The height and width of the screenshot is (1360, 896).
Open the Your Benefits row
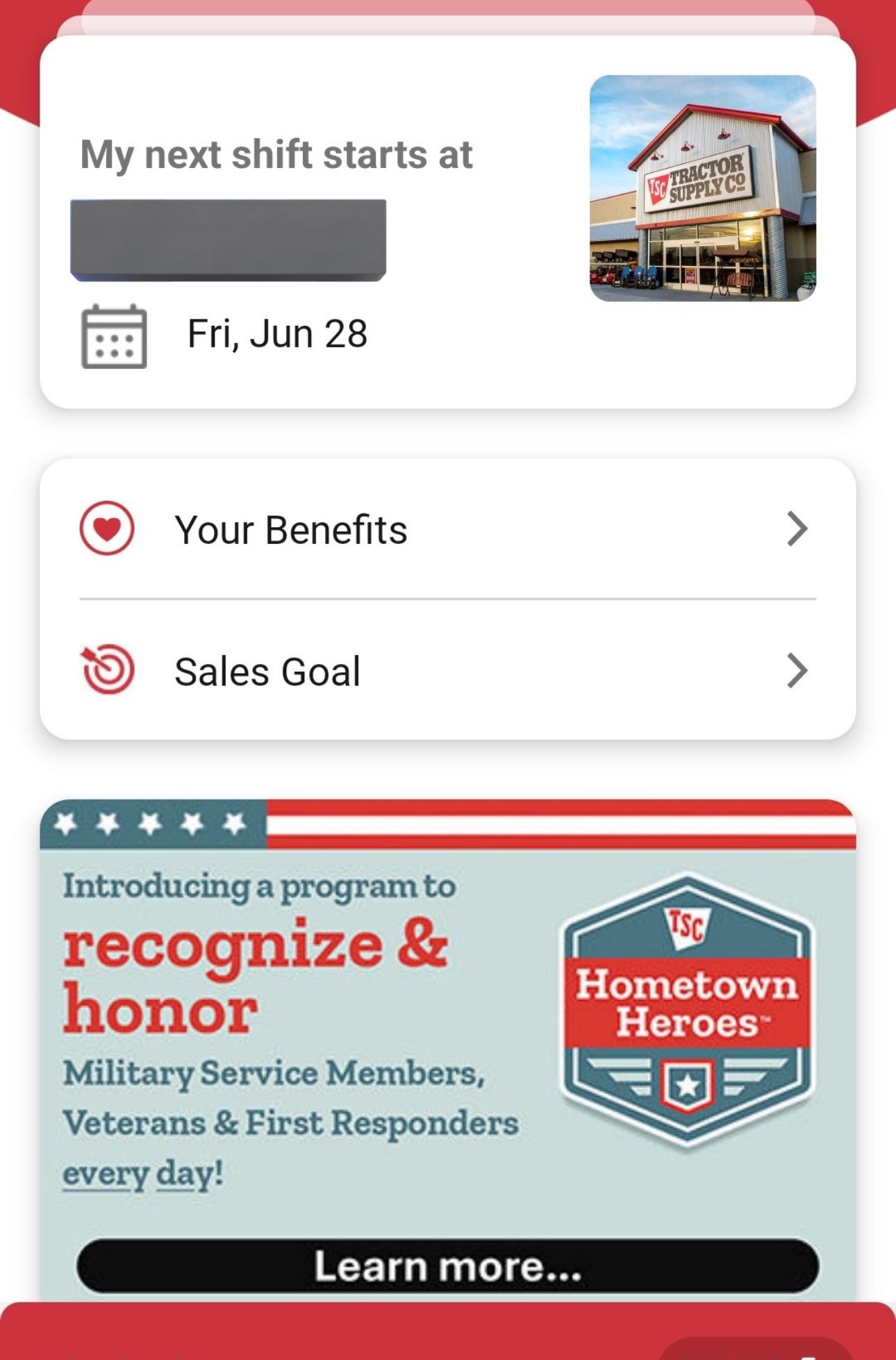pos(447,529)
